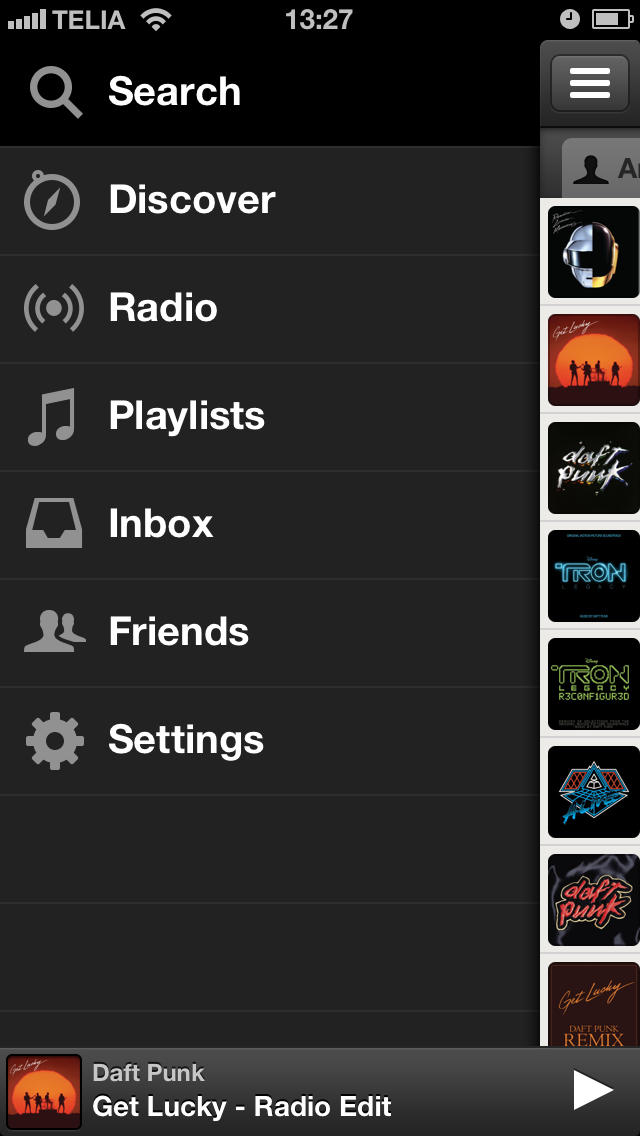Open Radio from the menu
Viewport: 640px width, 1136px height.
click(x=163, y=308)
